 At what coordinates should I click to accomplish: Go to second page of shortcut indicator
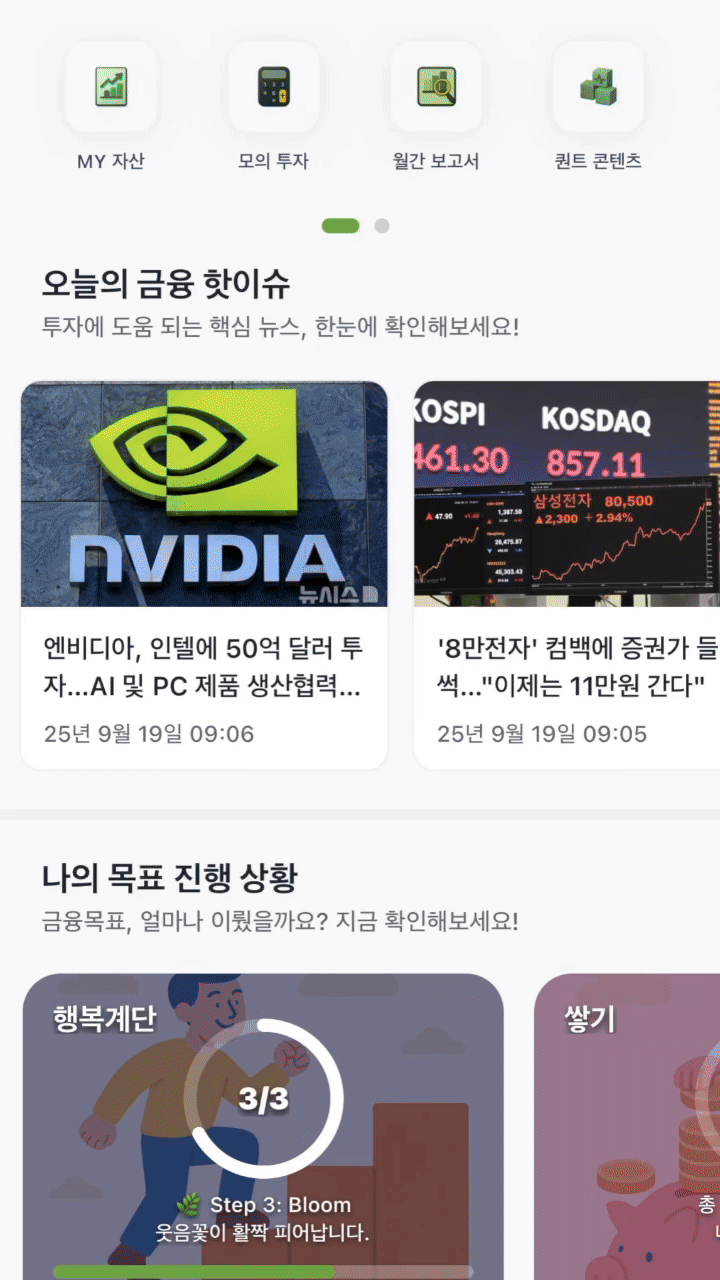click(x=381, y=226)
